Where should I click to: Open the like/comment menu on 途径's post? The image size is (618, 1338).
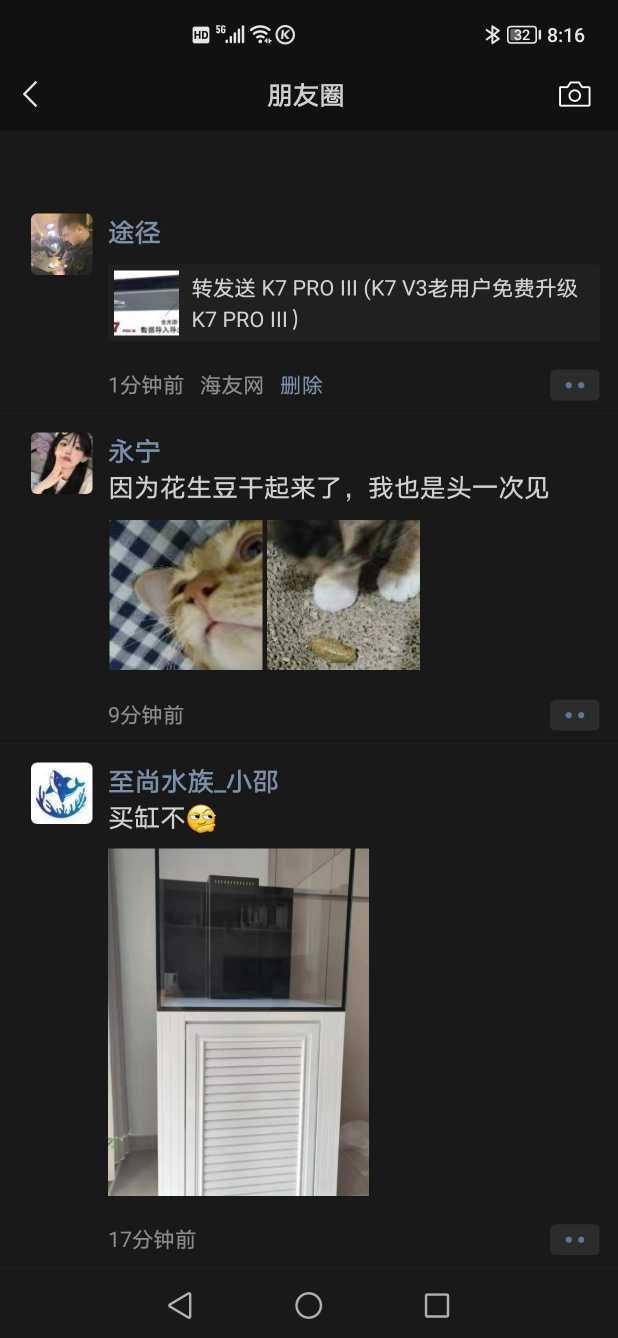(574, 386)
